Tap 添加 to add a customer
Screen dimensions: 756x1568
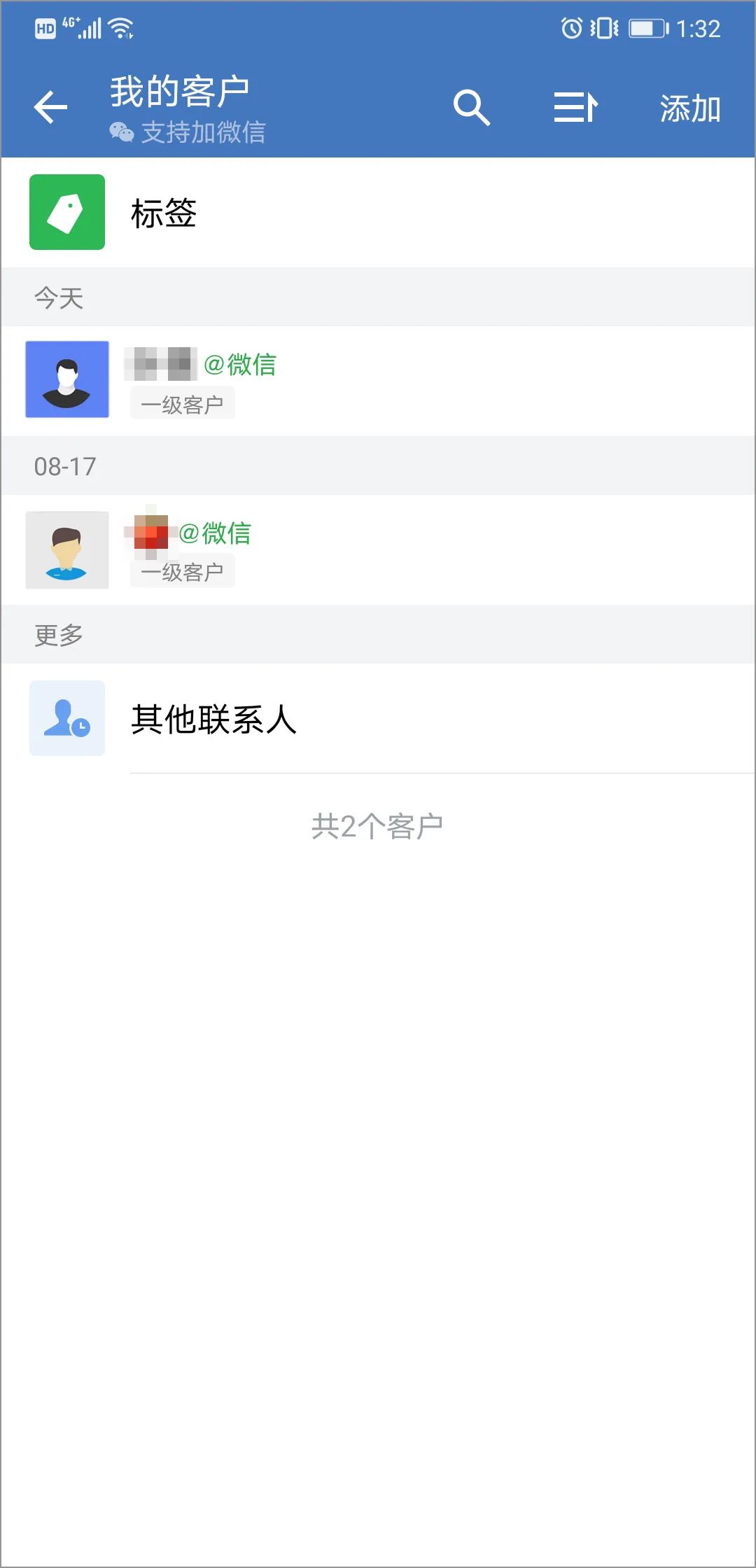689,109
